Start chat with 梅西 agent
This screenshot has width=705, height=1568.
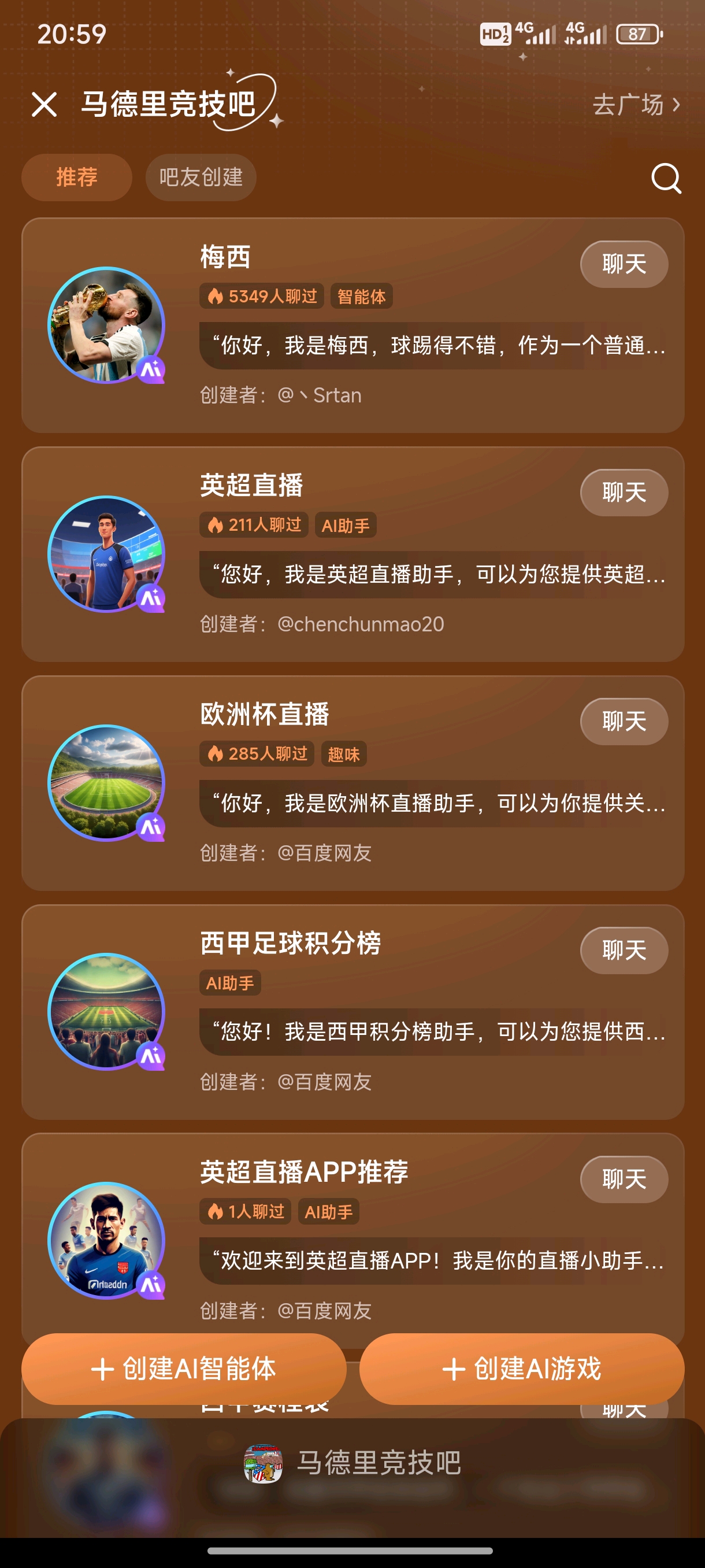click(624, 264)
